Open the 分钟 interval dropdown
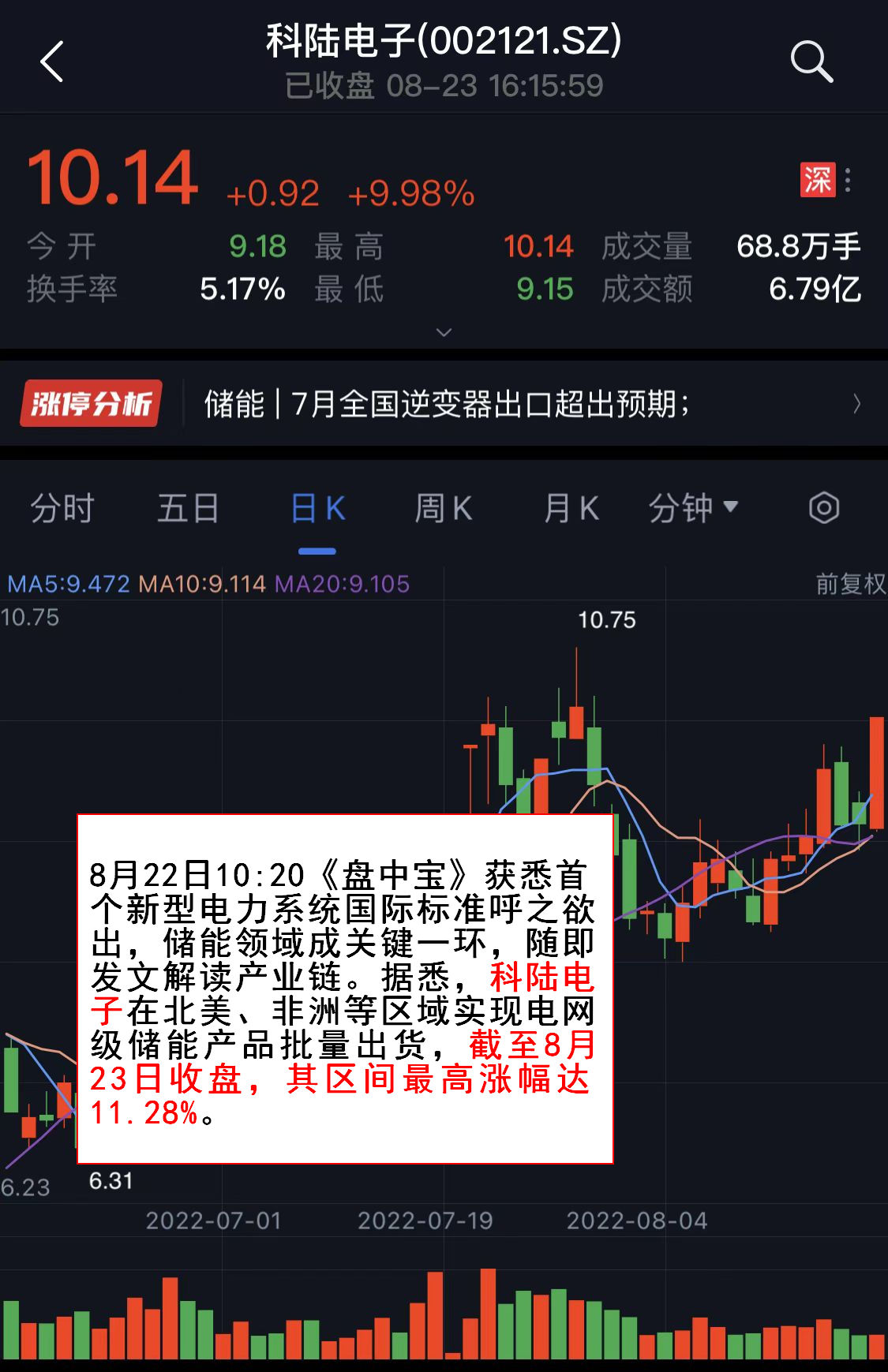The image size is (888, 1372). click(693, 508)
